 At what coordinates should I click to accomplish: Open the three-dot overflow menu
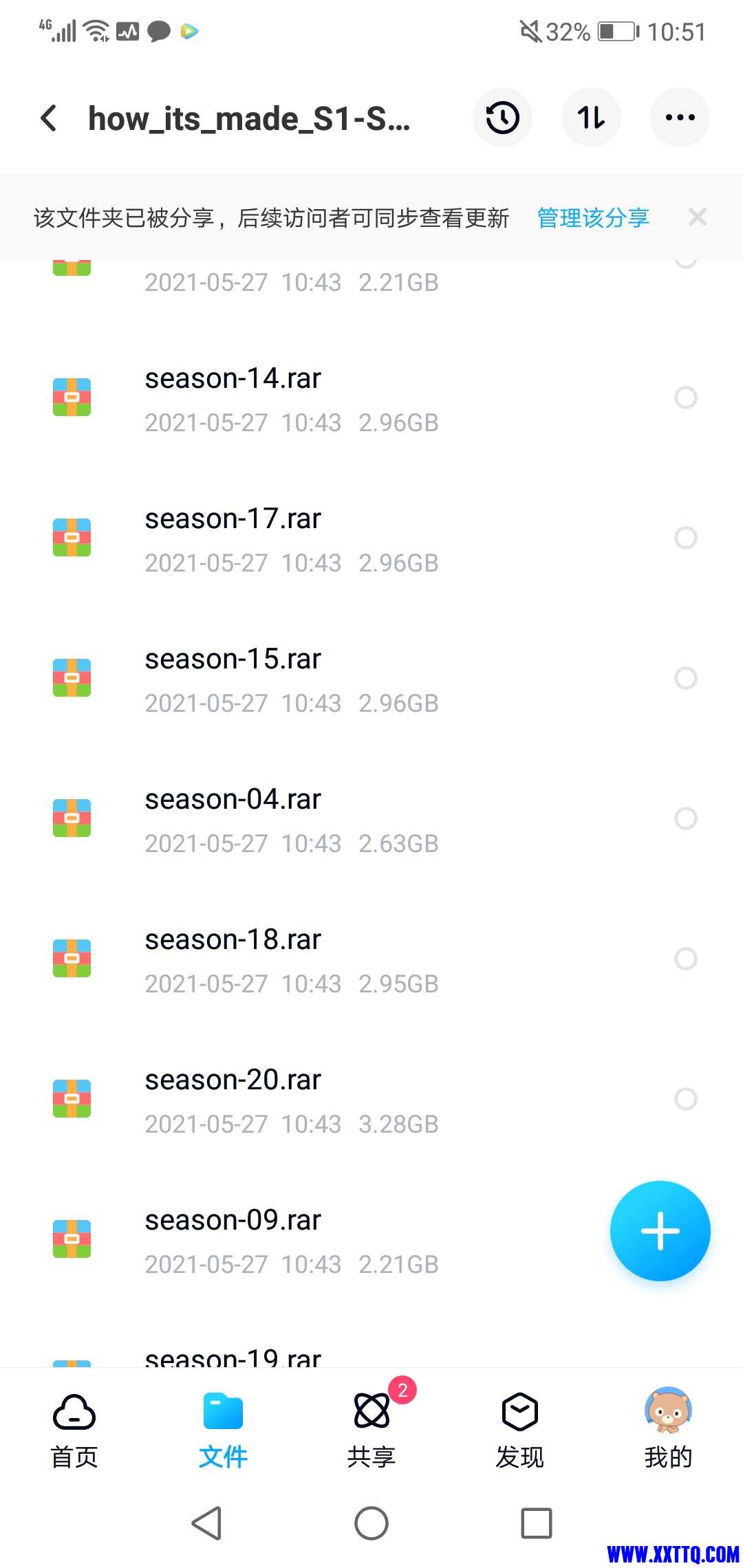[x=680, y=118]
